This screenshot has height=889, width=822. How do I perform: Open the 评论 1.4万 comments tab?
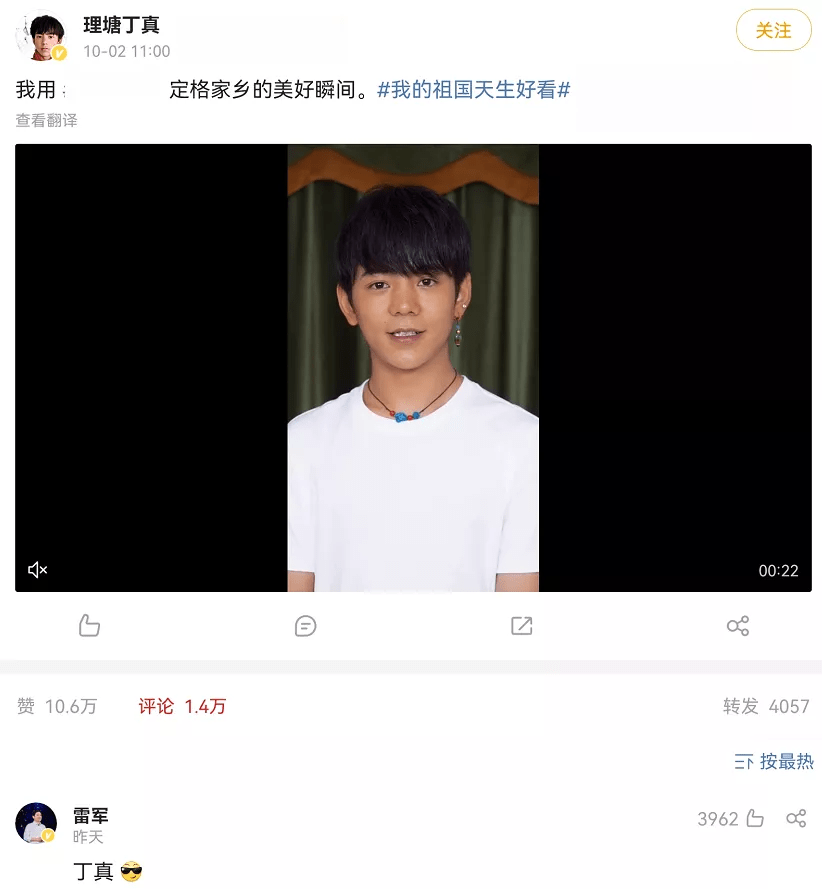pos(180,705)
